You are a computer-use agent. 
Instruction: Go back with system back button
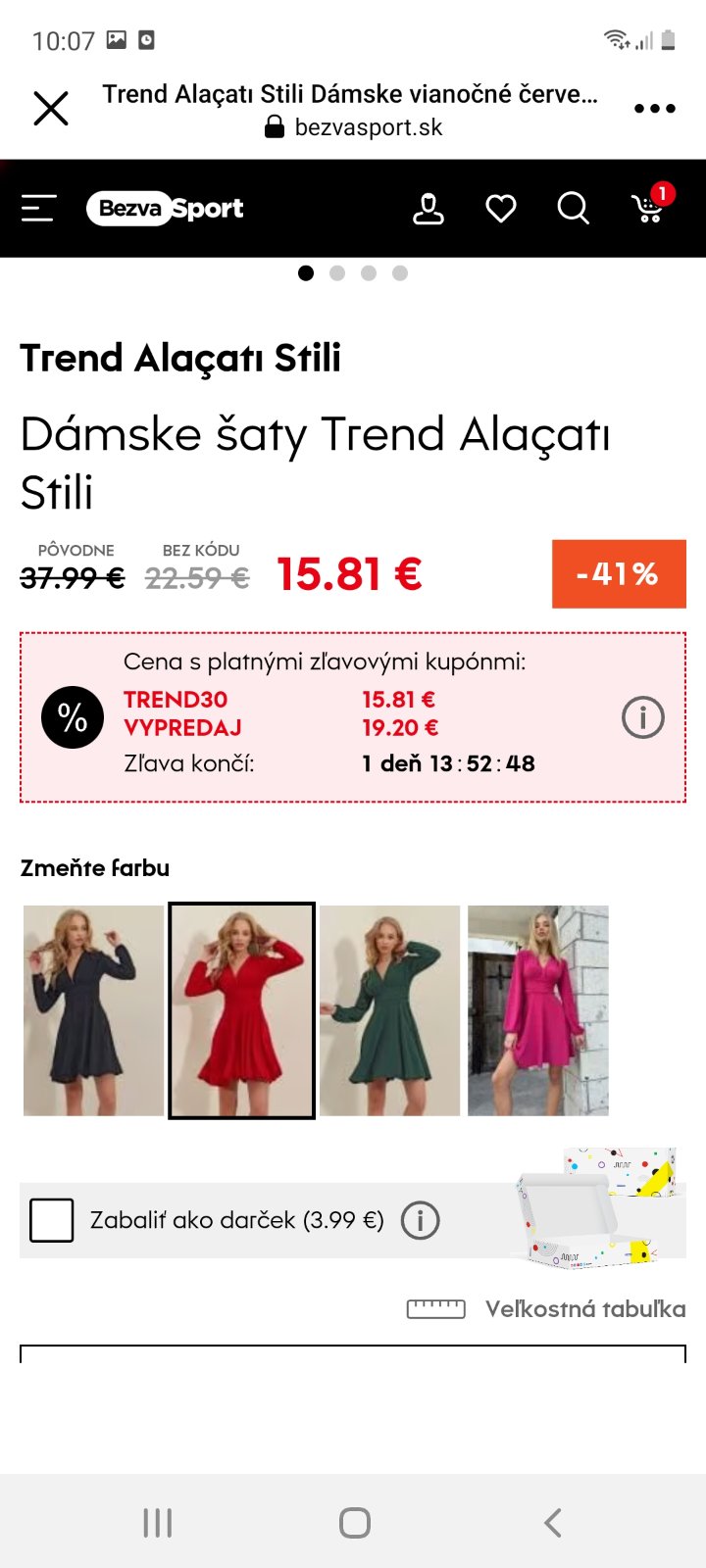point(552,1522)
